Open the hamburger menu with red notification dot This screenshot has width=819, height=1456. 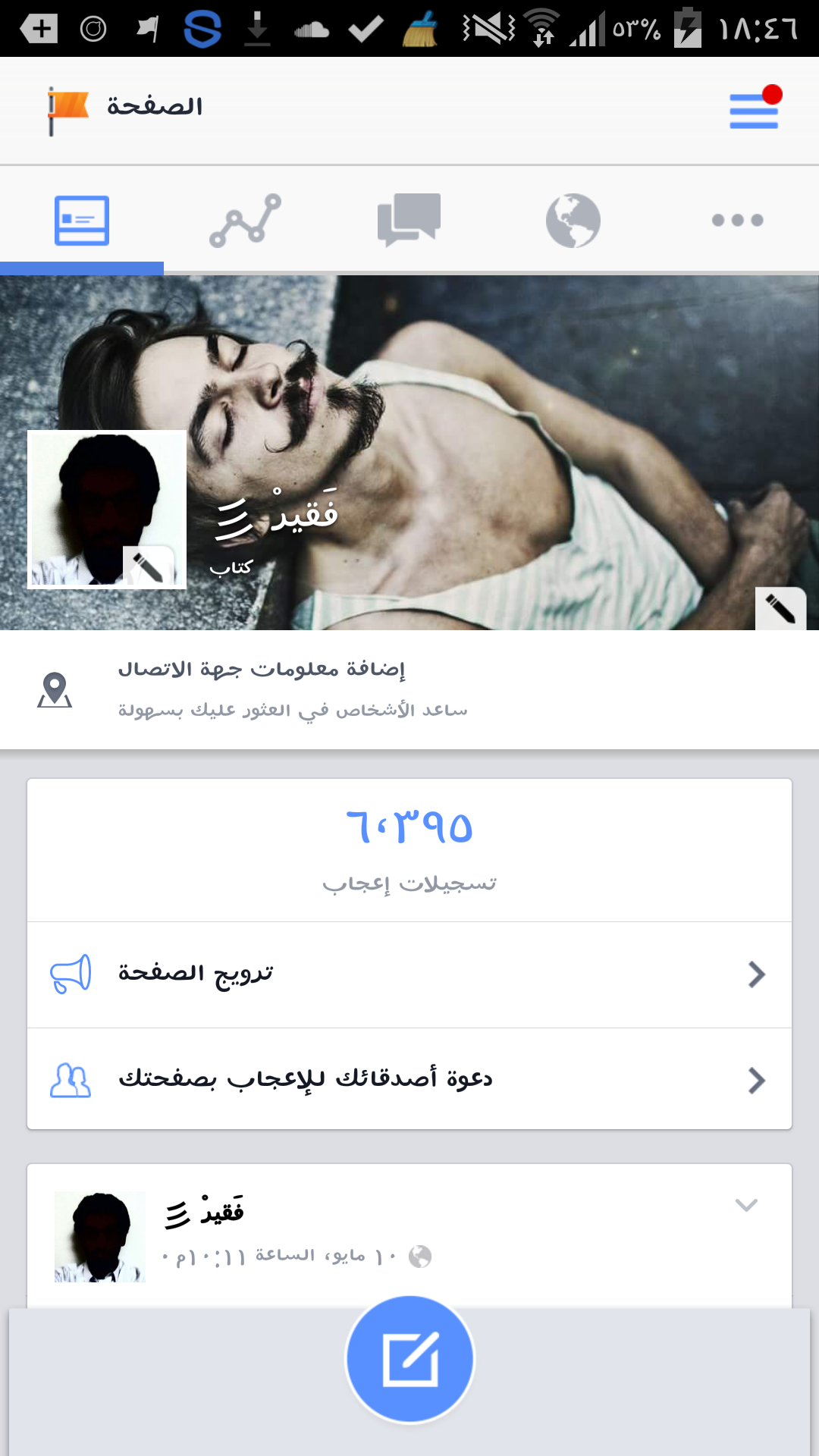coord(755,107)
